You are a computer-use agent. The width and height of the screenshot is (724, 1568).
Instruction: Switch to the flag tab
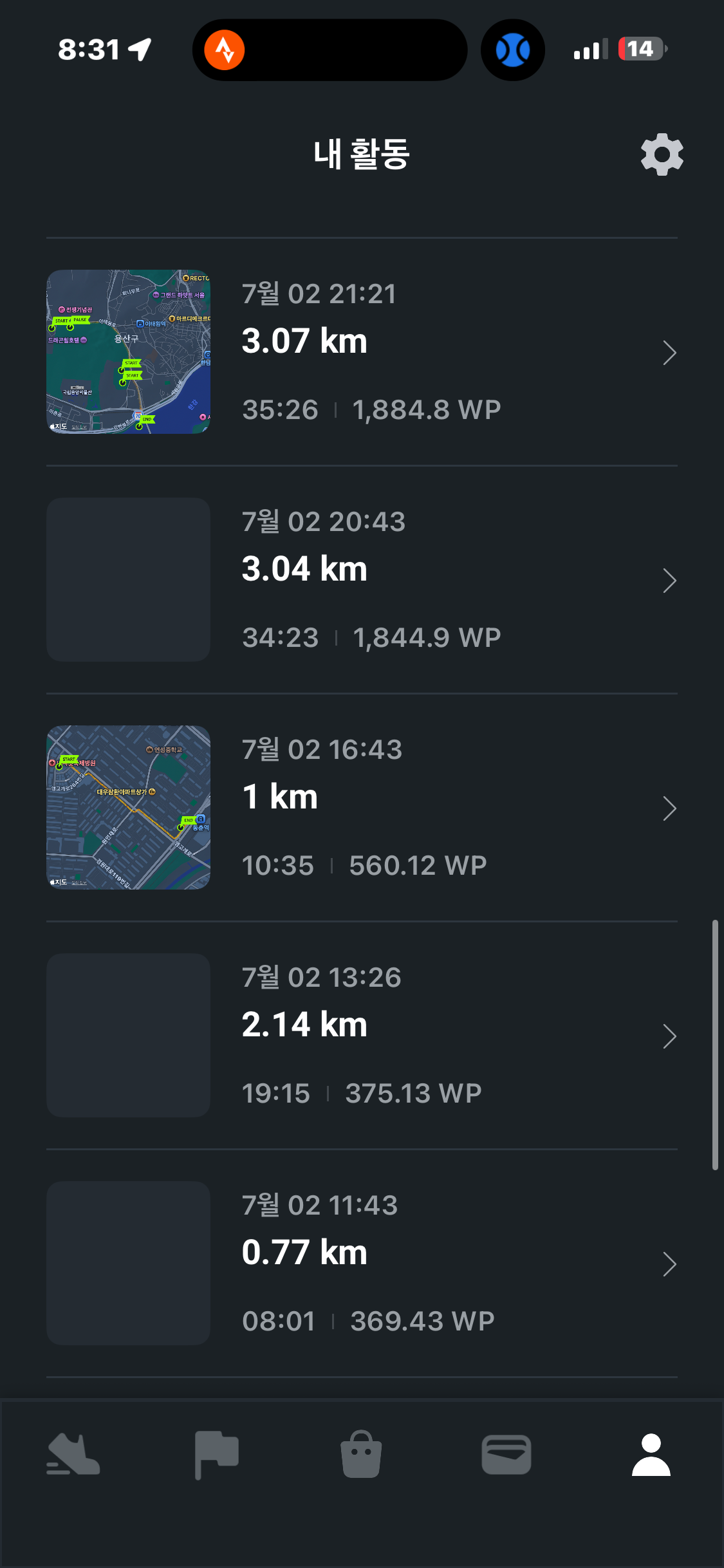(x=217, y=1455)
